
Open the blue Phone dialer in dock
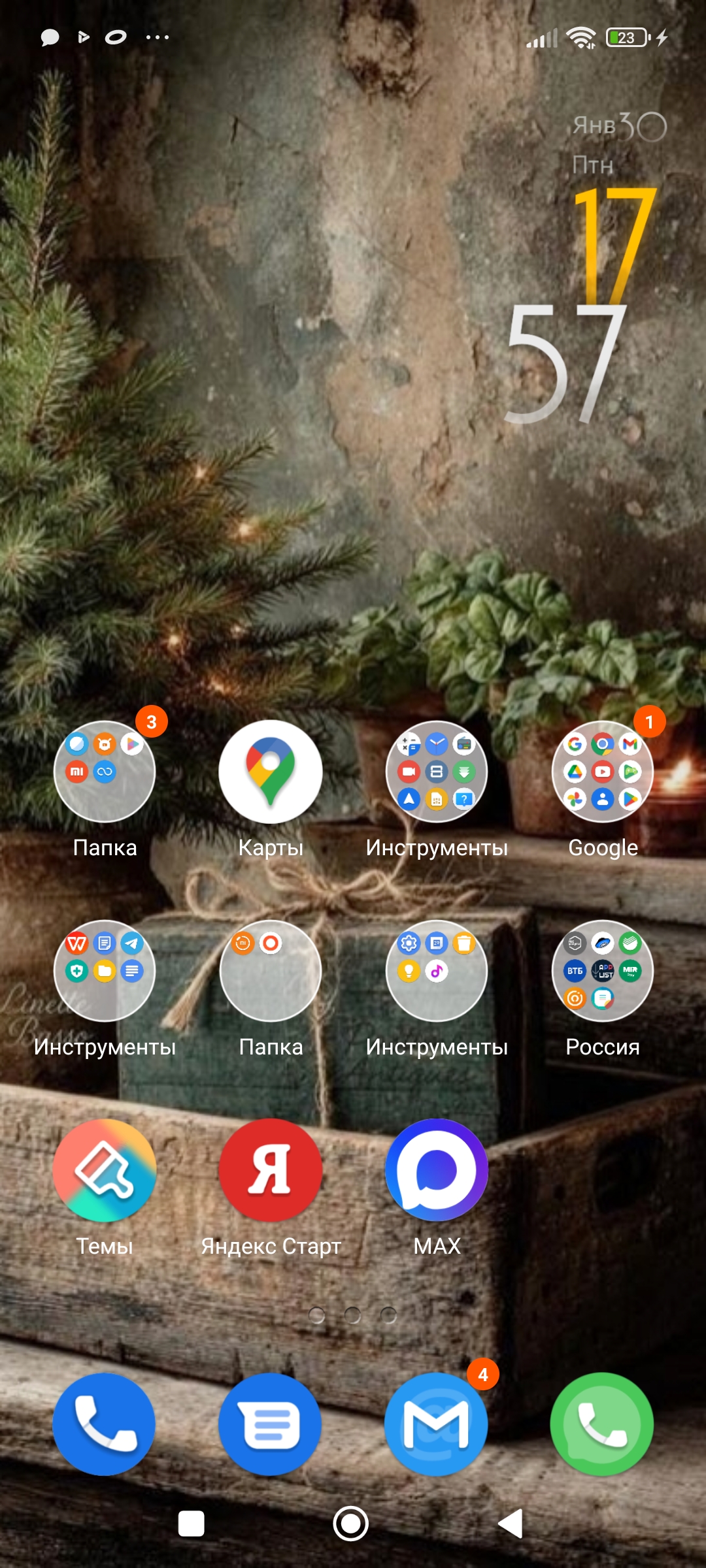(105, 1424)
